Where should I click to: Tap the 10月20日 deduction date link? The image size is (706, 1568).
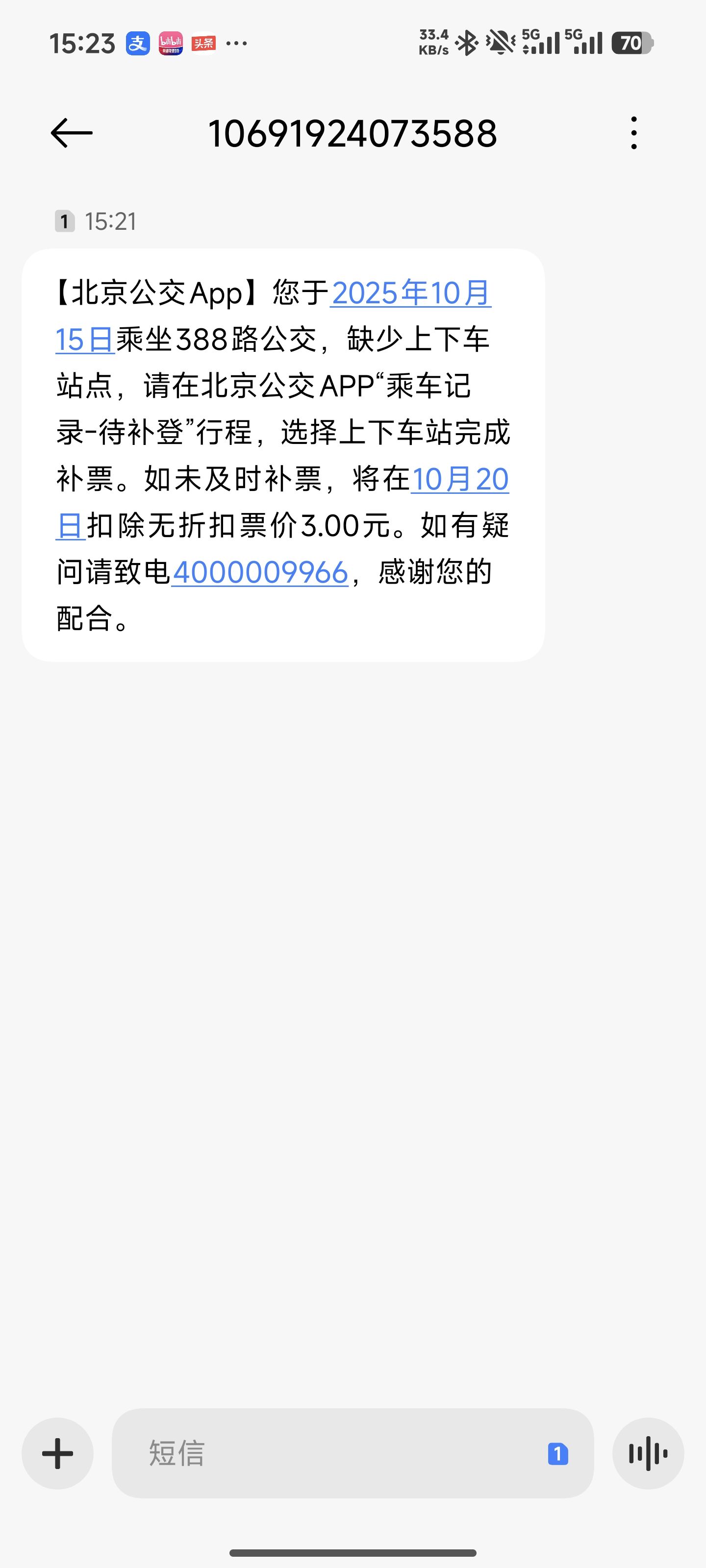tap(460, 480)
